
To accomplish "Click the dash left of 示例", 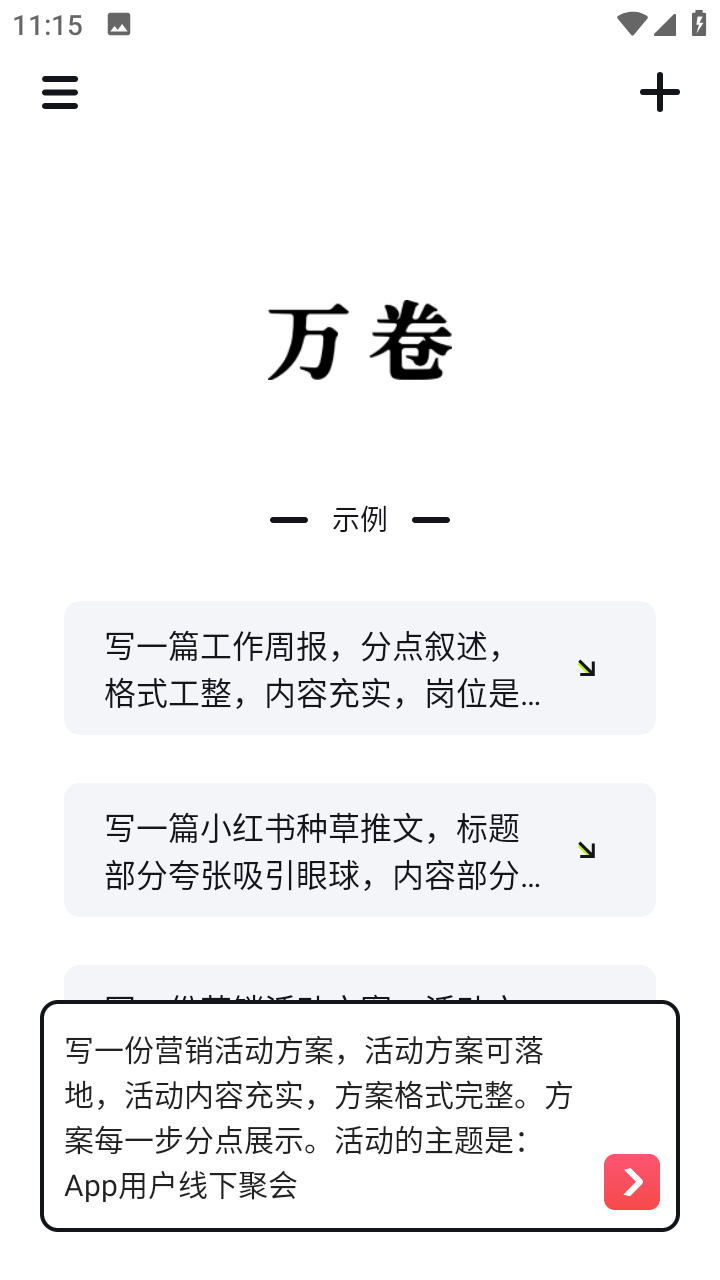I will (x=289, y=519).
